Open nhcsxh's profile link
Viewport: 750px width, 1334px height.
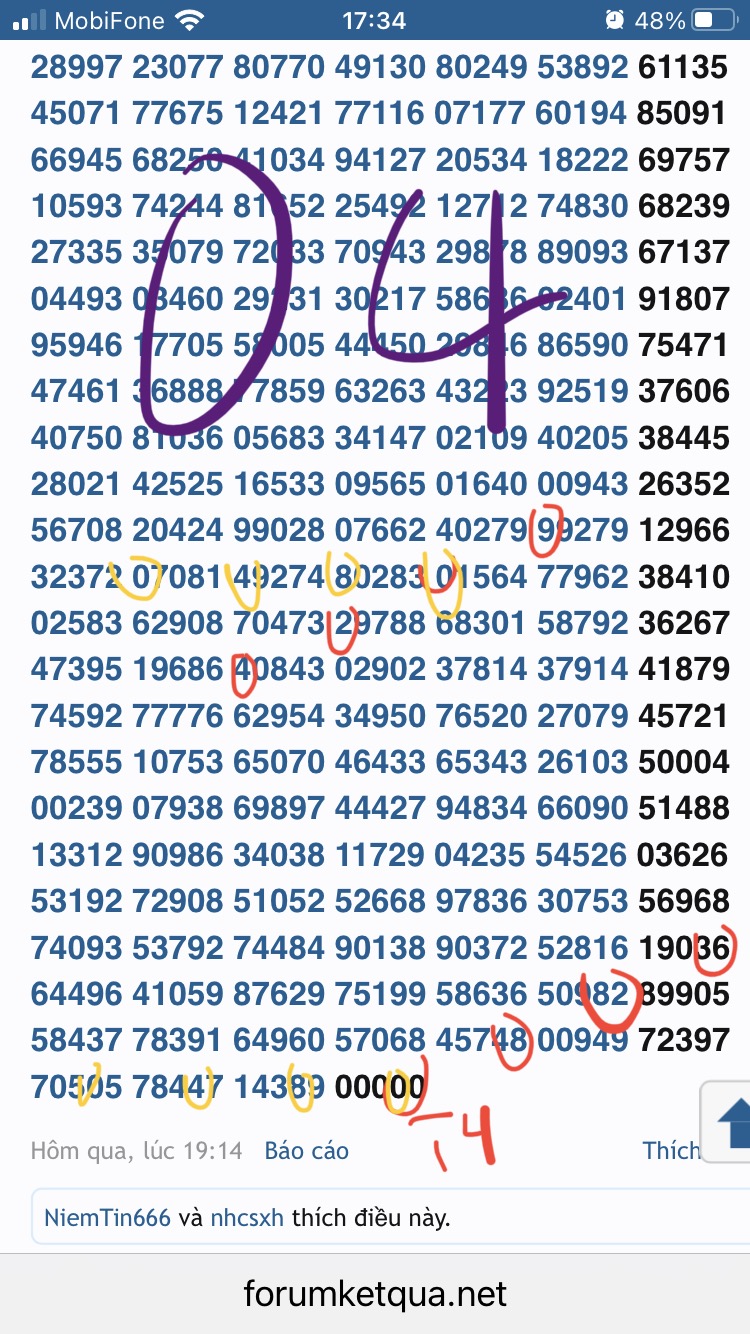[247, 1219]
